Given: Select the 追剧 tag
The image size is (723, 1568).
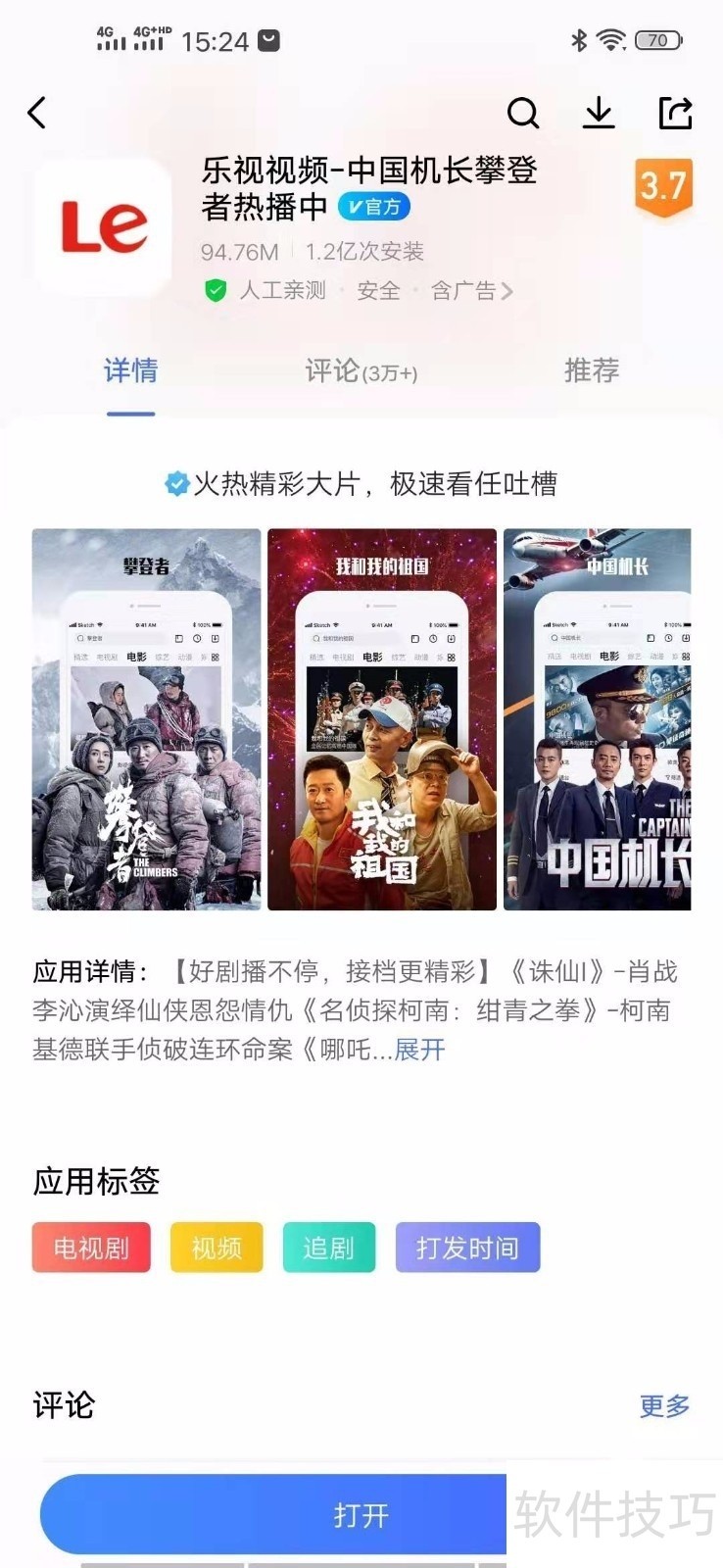Looking at the screenshot, I should 328,1248.
